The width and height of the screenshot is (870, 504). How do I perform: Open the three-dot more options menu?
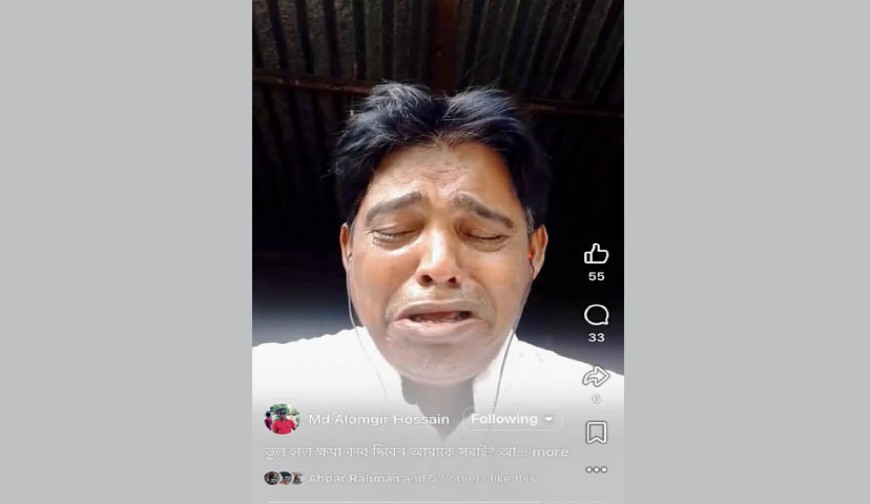pyautogui.click(x=596, y=469)
